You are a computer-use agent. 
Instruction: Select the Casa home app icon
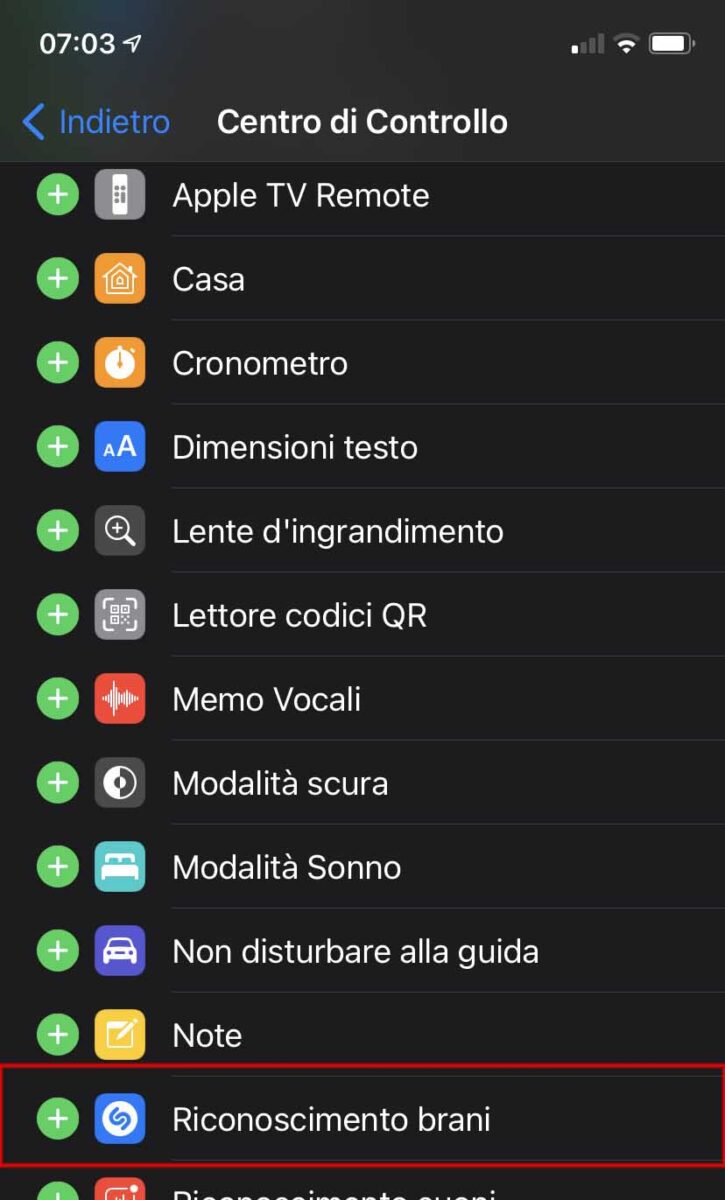(x=120, y=279)
